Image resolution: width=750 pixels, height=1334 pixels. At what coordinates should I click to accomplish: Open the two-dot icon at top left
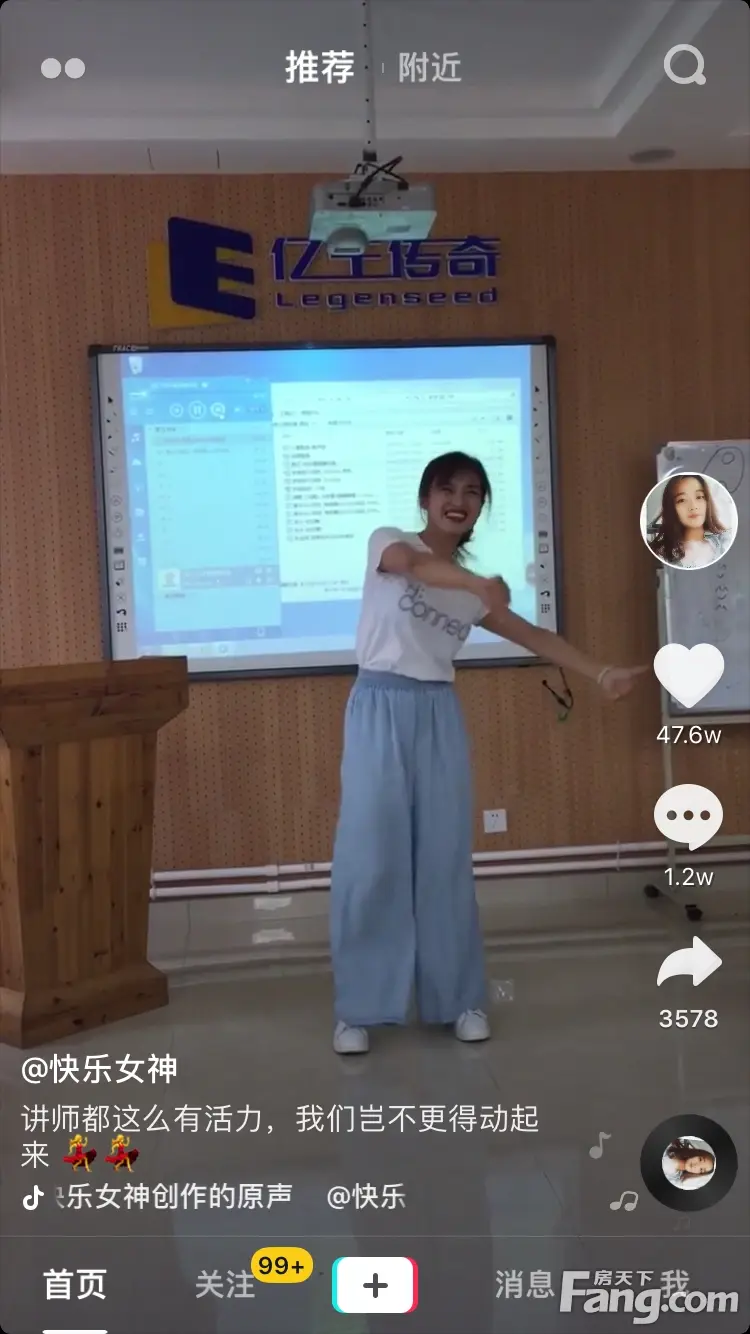click(x=63, y=68)
